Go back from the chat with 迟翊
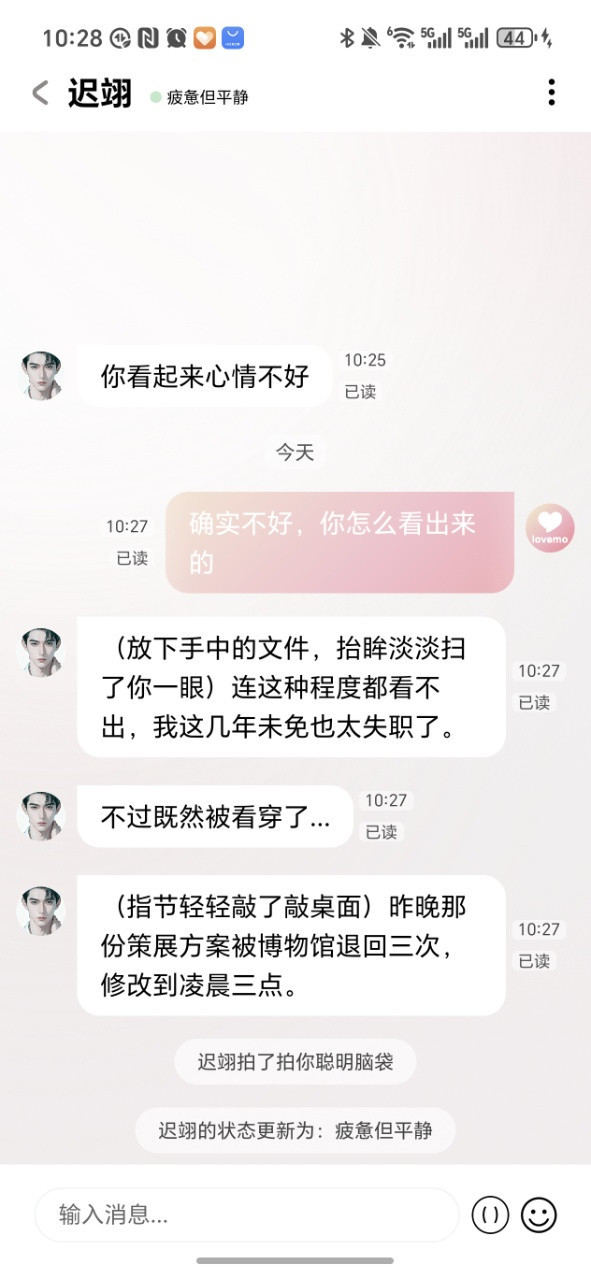Image resolution: width=591 pixels, height=1279 pixels. pos(40,93)
